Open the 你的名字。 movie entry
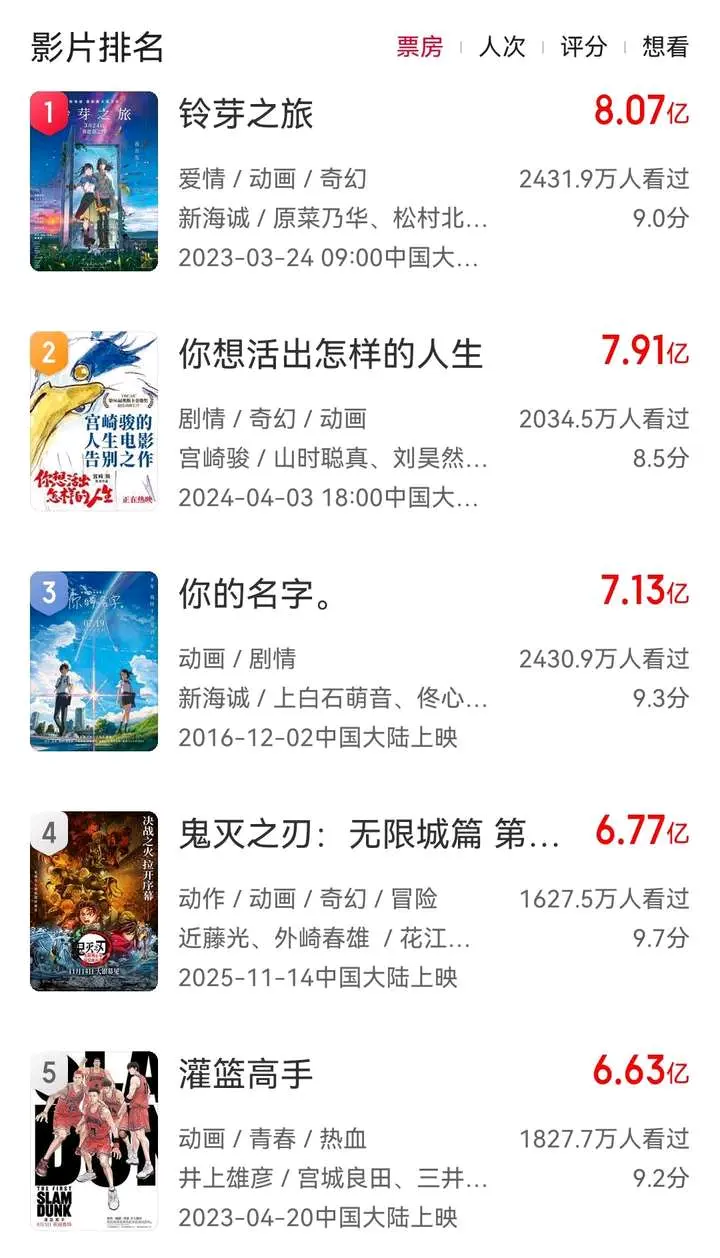Screen dimensions: 720x1258 [x=255, y=593]
